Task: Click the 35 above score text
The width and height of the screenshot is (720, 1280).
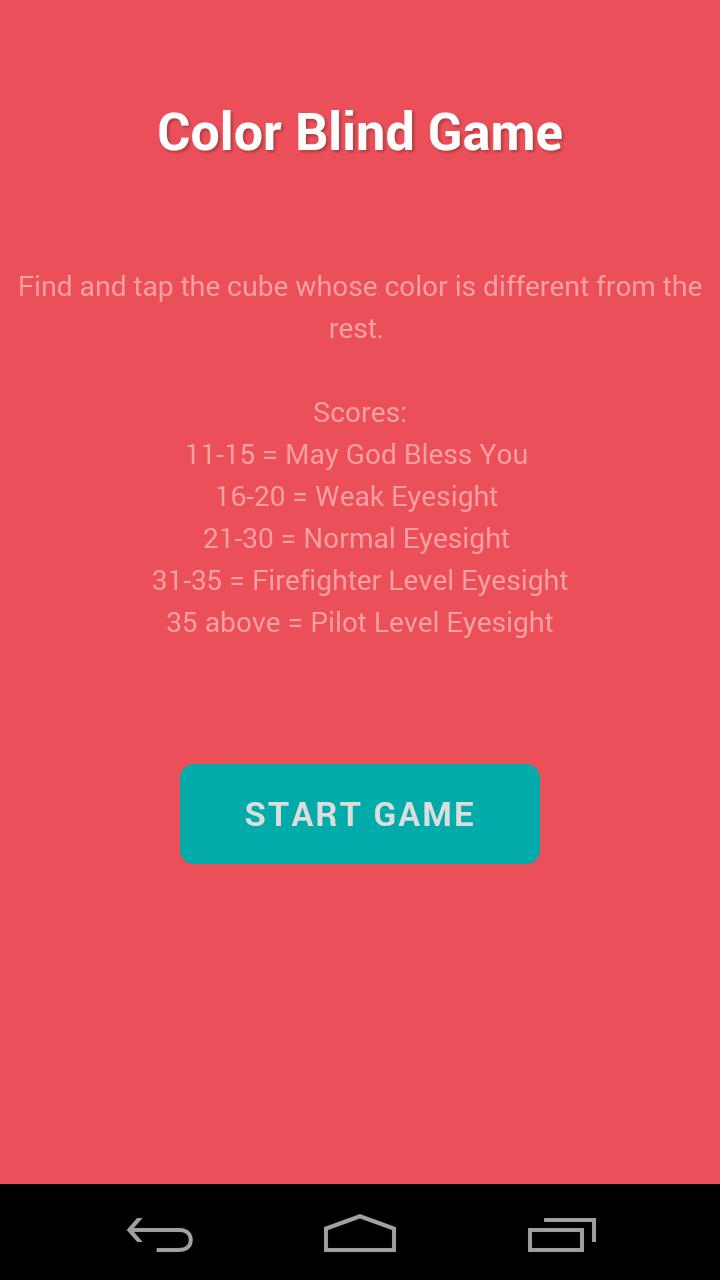Action: tap(222, 622)
